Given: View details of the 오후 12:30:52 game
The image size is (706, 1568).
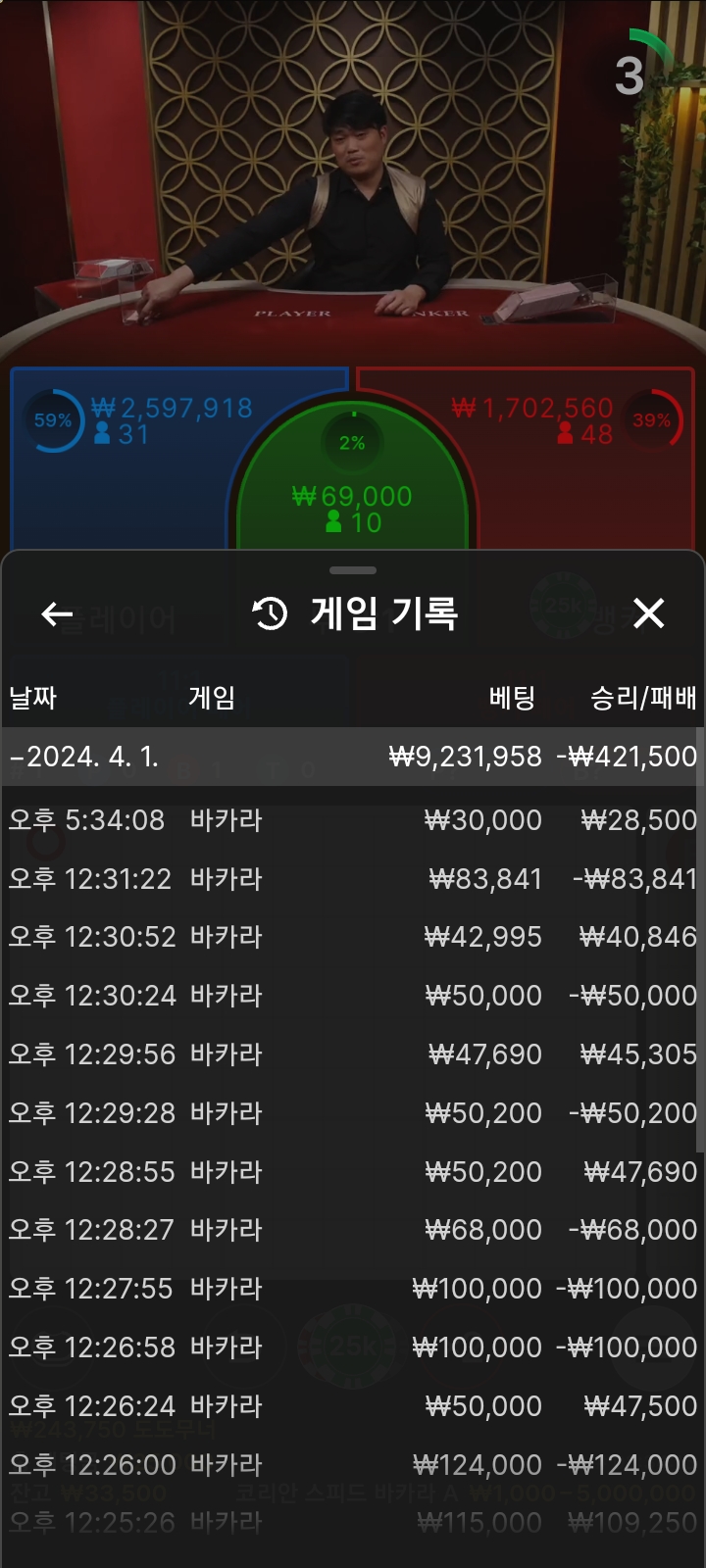Looking at the screenshot, I should [x=353, y=937].
